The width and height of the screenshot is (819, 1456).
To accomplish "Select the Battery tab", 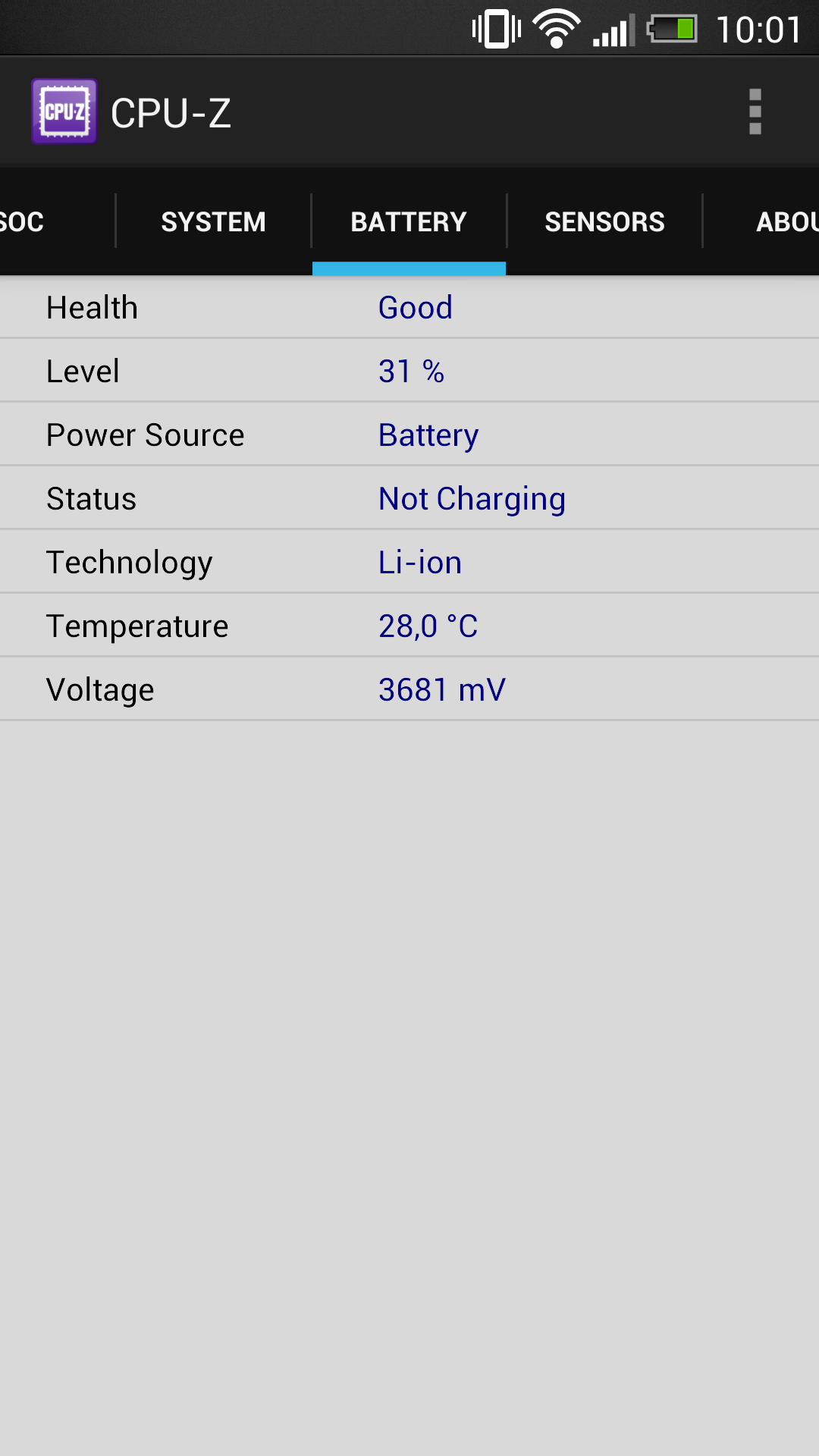I will pos(409,221).
